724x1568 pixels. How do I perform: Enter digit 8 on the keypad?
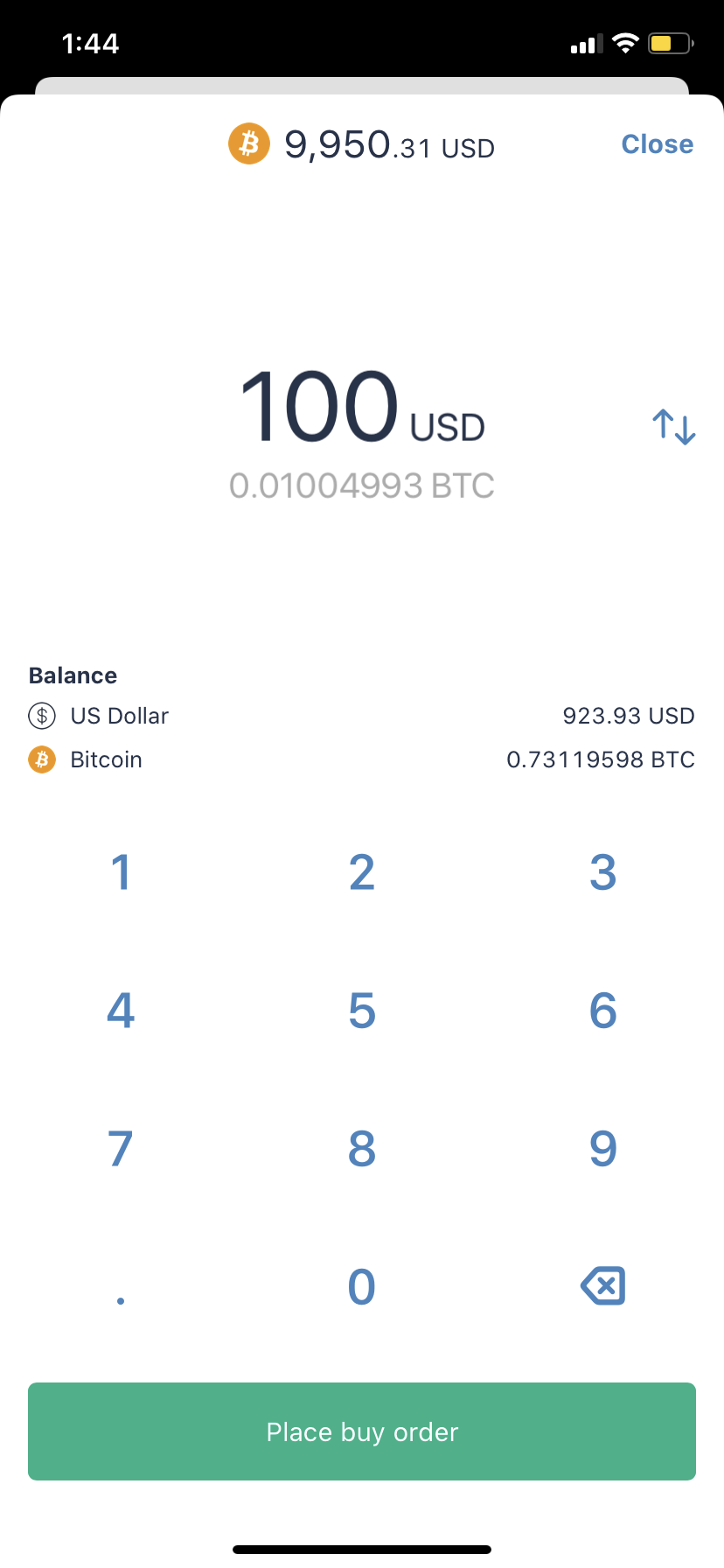362,1149
